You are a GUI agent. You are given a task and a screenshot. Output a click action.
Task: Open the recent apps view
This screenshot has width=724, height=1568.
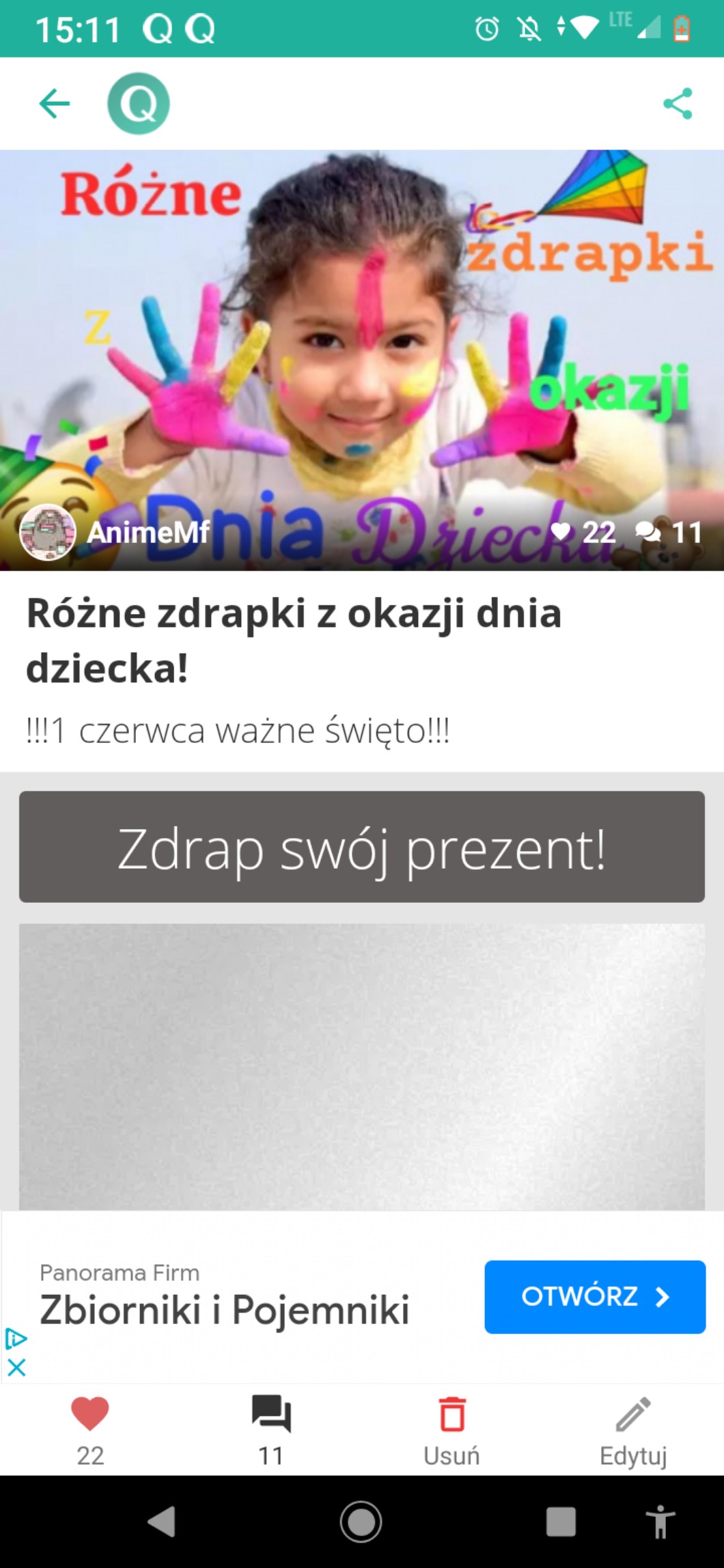coord(561,1522)
